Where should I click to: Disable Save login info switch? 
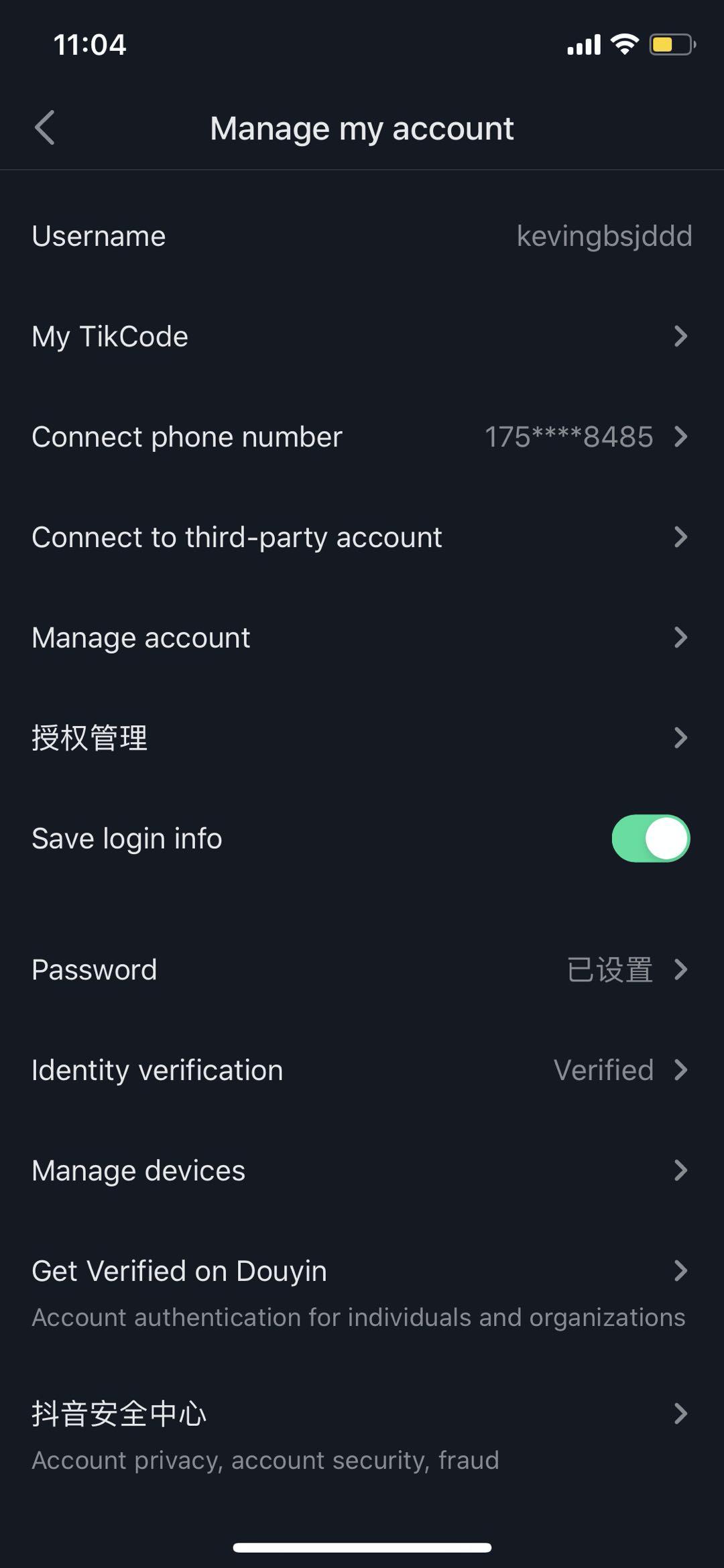click(650, 839)
